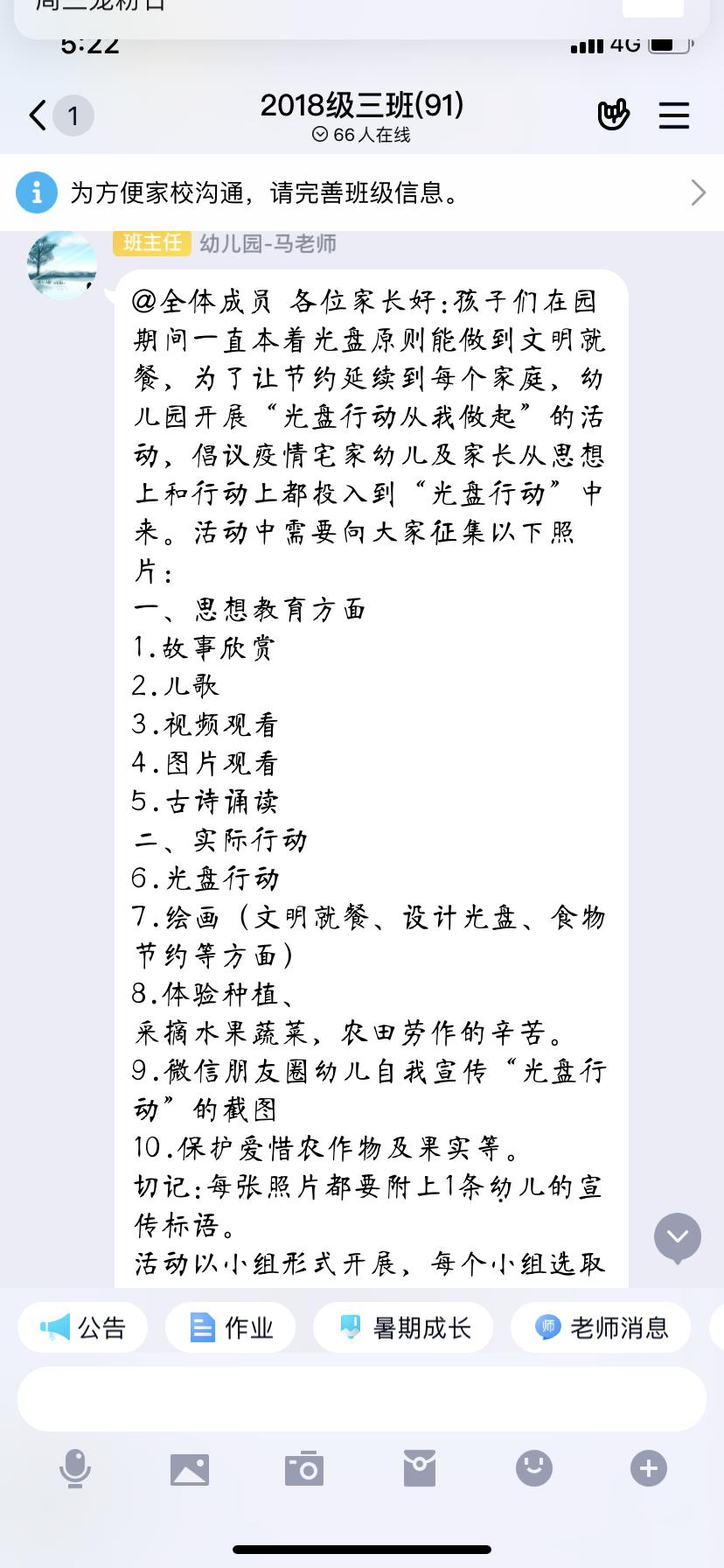
Task: Open the 老师消息 chip
Action: [601, 1328]
